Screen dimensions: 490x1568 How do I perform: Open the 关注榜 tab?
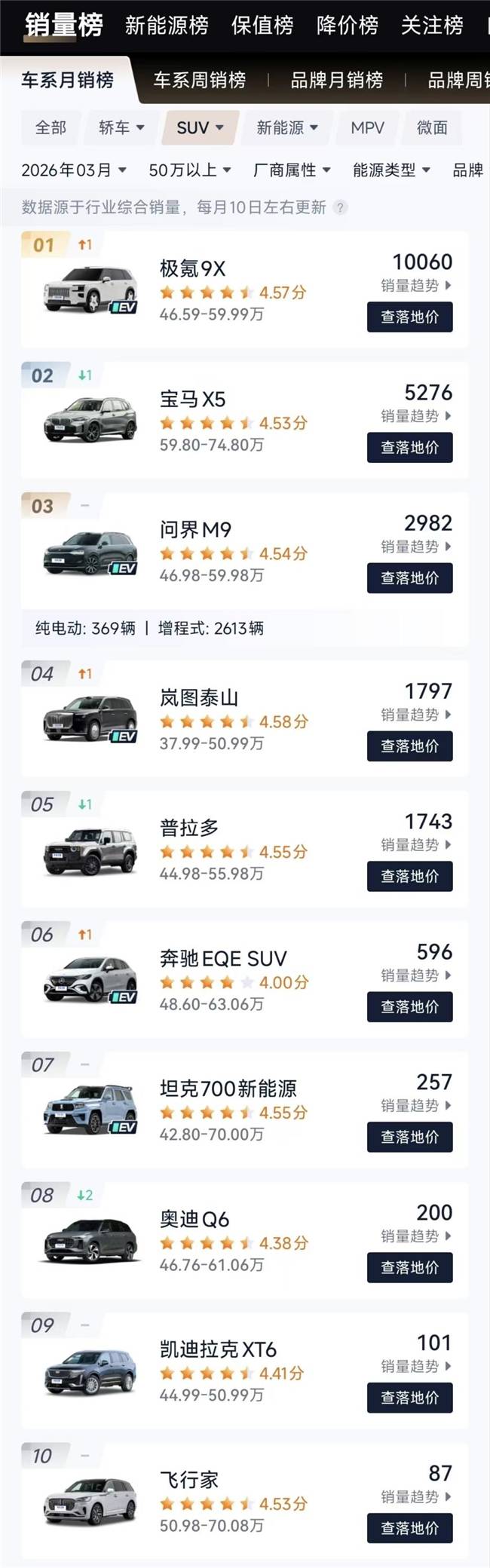point(433,26)
